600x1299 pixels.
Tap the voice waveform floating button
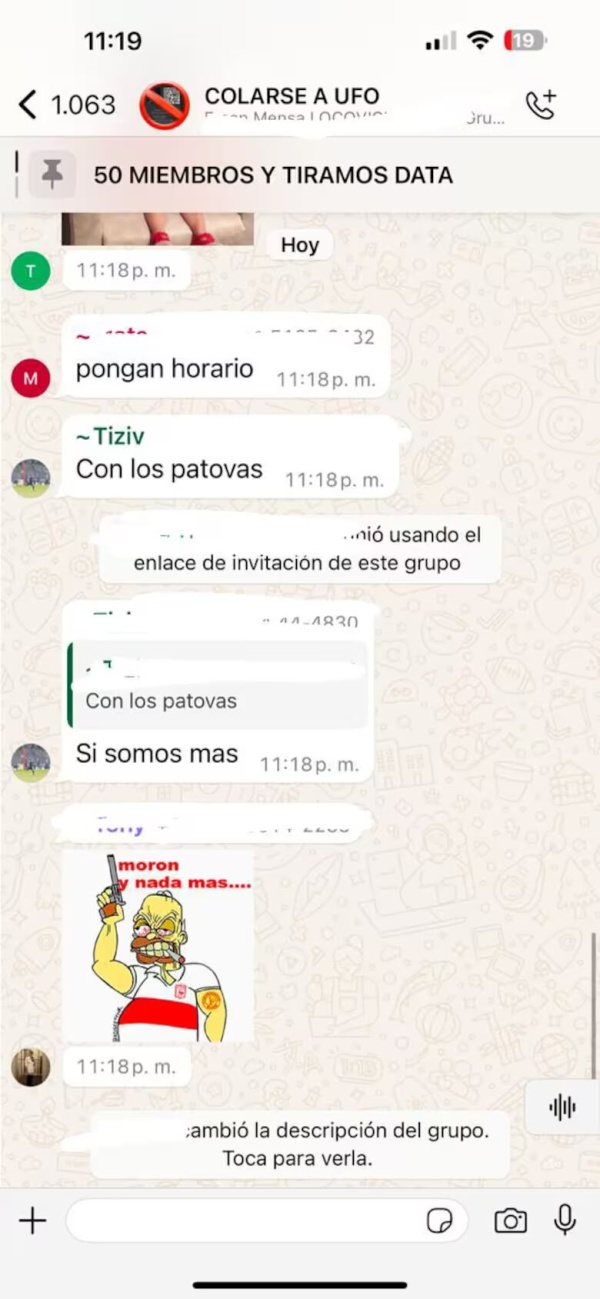pyautogui.click(x=563, y=1107)
